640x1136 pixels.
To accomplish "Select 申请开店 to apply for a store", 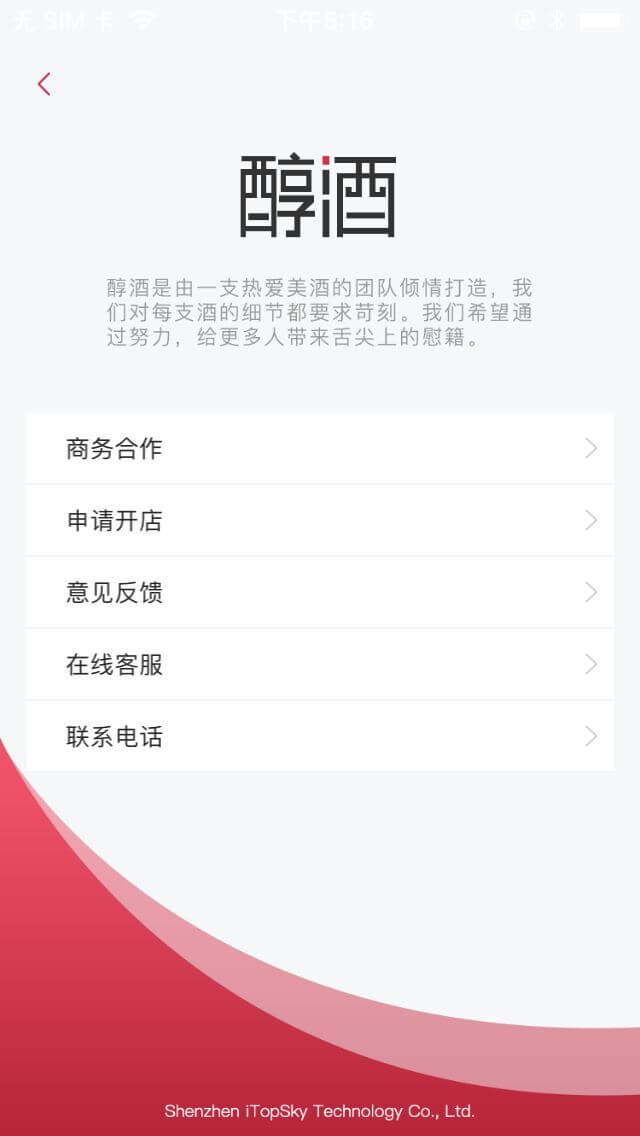I will click(x=320, y=521).
